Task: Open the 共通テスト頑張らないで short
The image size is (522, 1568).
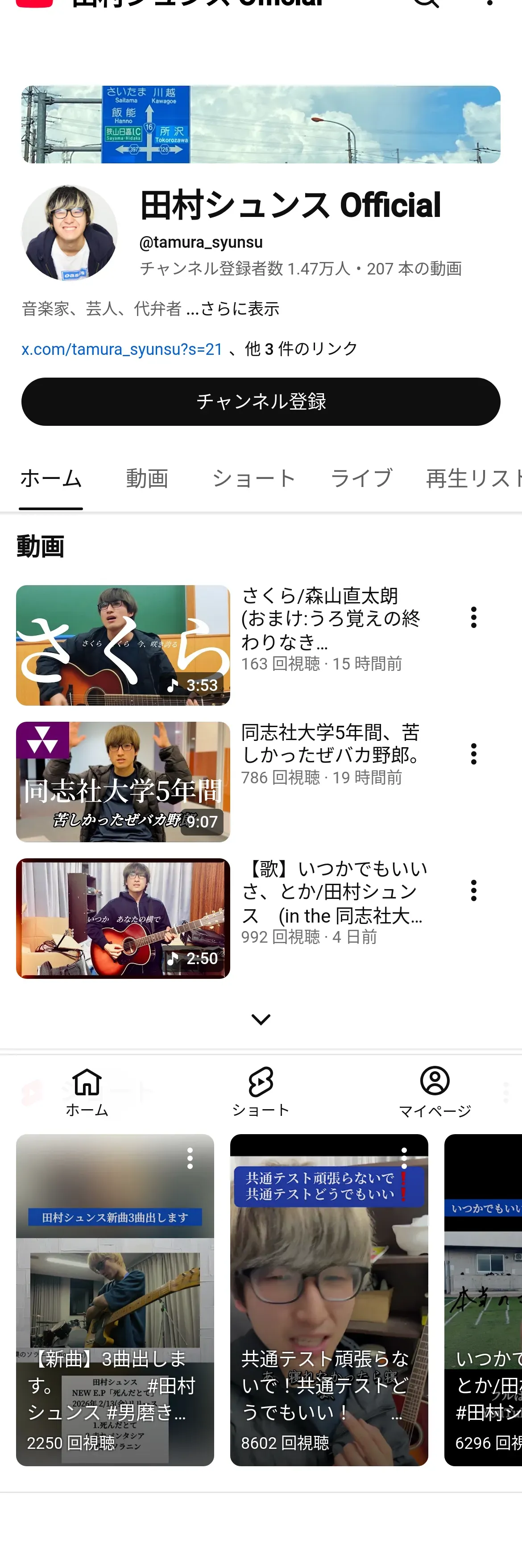Action: point(328,1302)
